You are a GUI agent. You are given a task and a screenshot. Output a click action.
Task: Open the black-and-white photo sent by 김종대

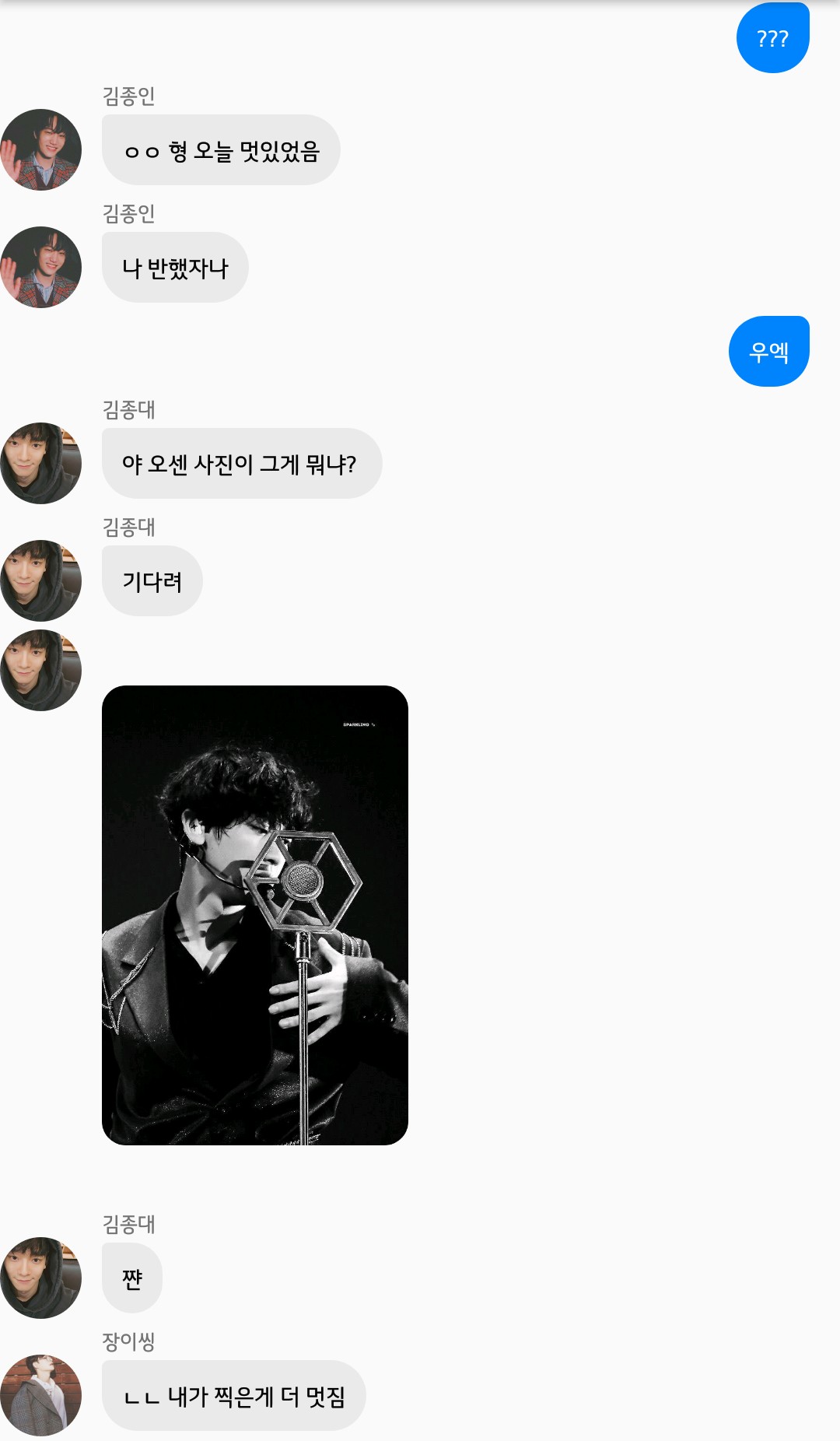[254, 914]
